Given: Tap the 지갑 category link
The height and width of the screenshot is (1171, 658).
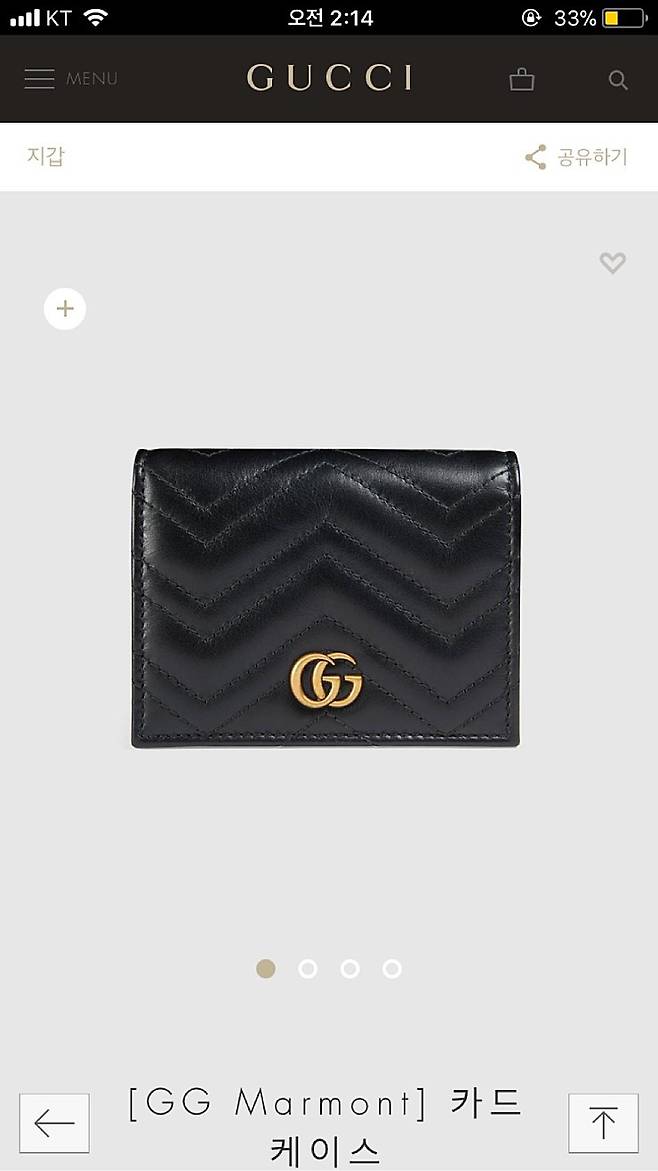Looking at the screenshot, I should point(45,156).
